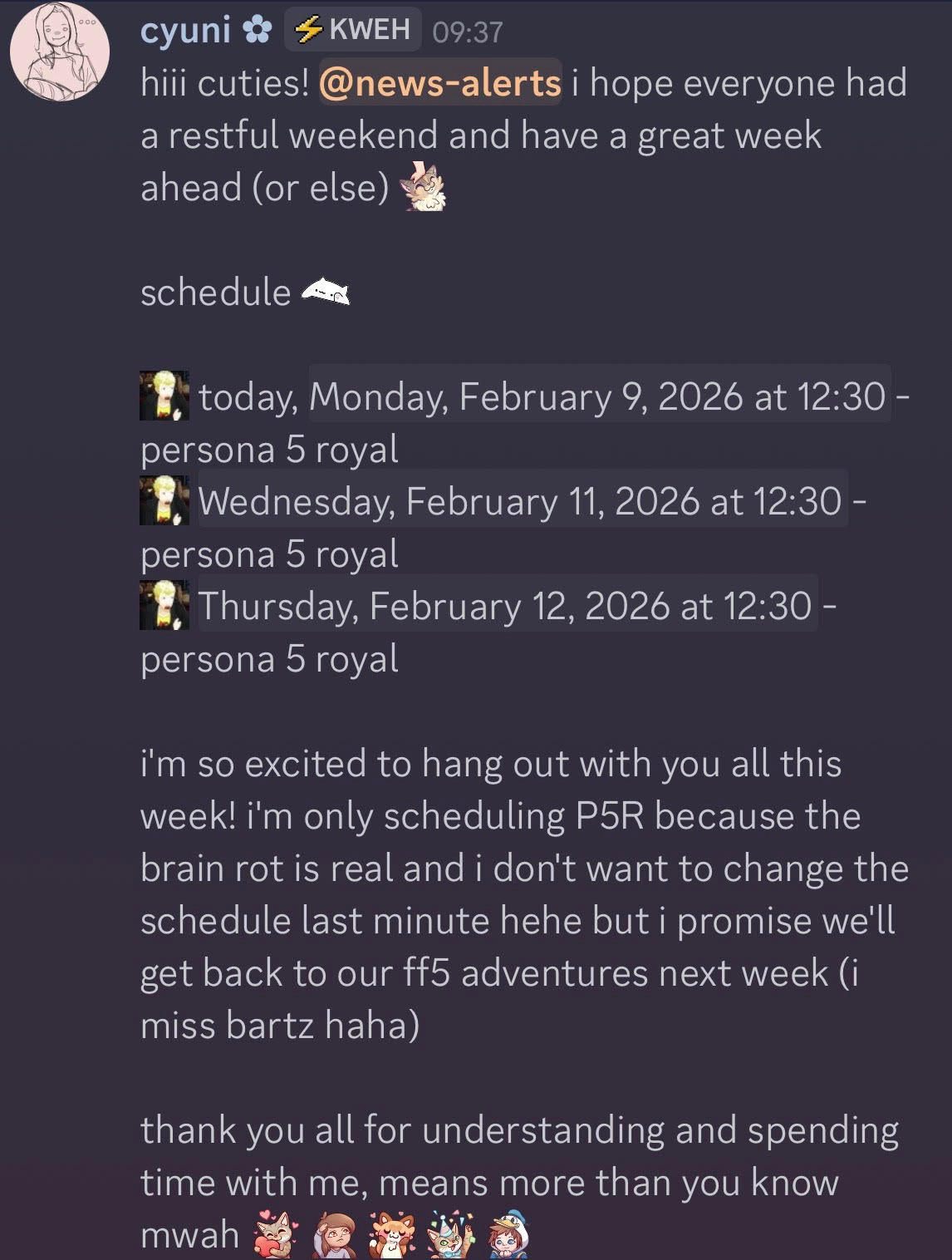Tap the Thursday, February 12 timestamp

click(505, 606)
